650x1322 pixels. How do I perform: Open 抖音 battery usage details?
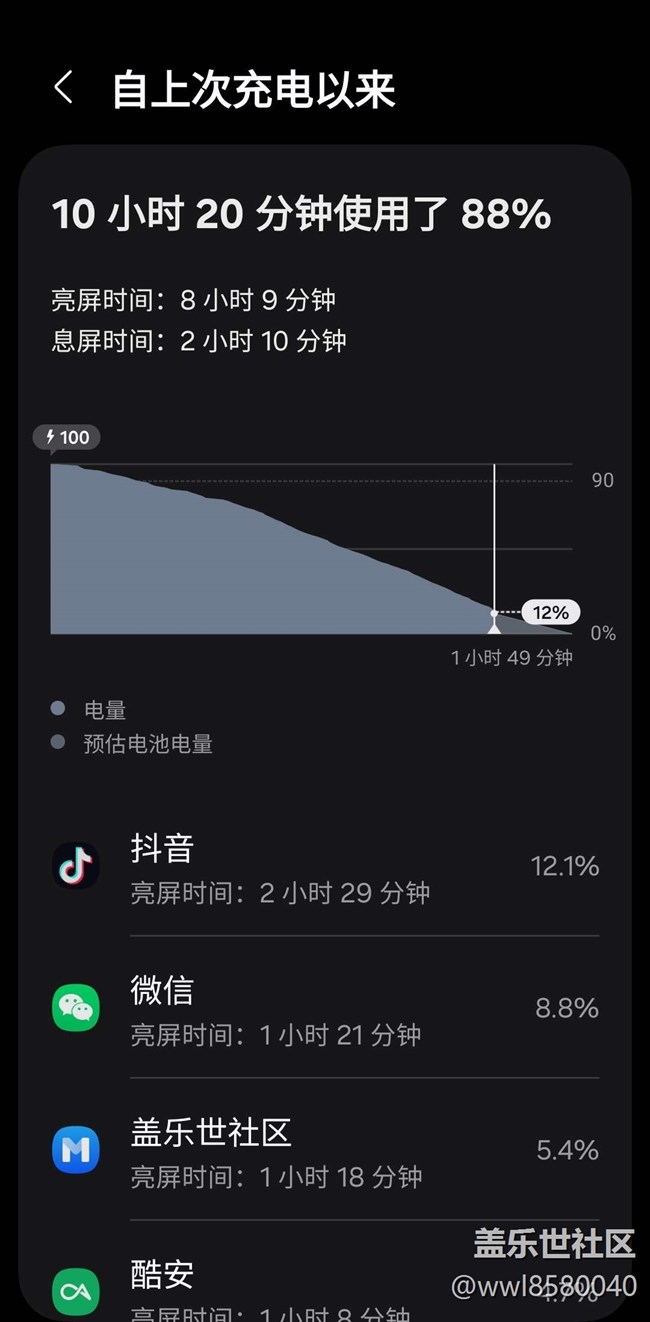[325, 866]
